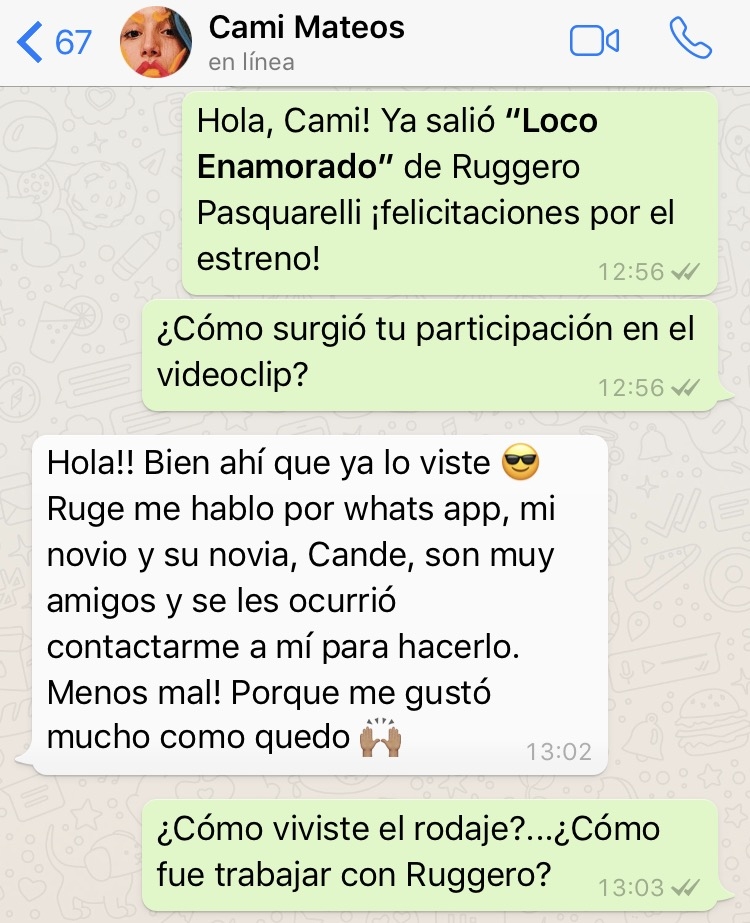Start a video call with Cami Mateos
The width and height of the screenshot is (750, 923).
pyautogui.click(x=594, y=41)
